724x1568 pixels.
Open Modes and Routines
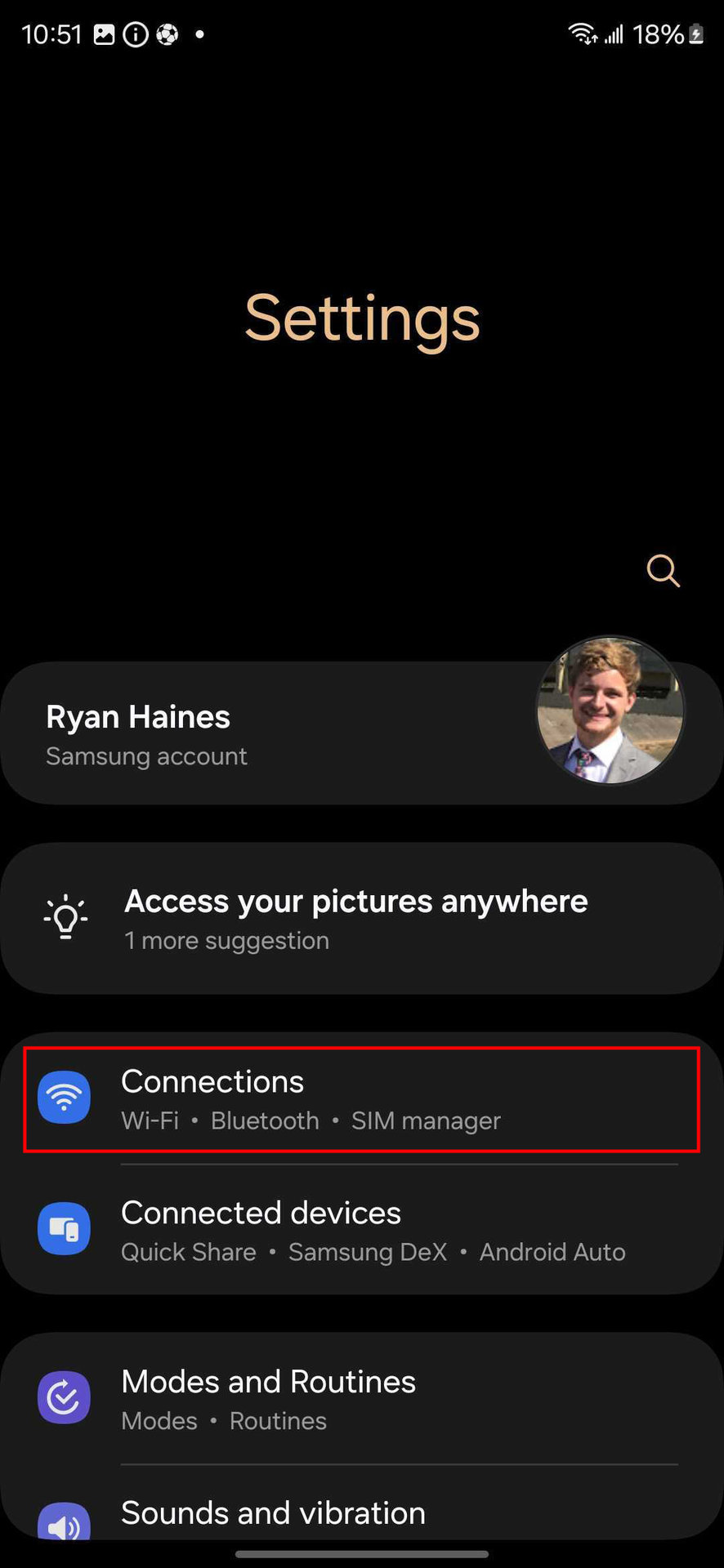point(360,1399)
